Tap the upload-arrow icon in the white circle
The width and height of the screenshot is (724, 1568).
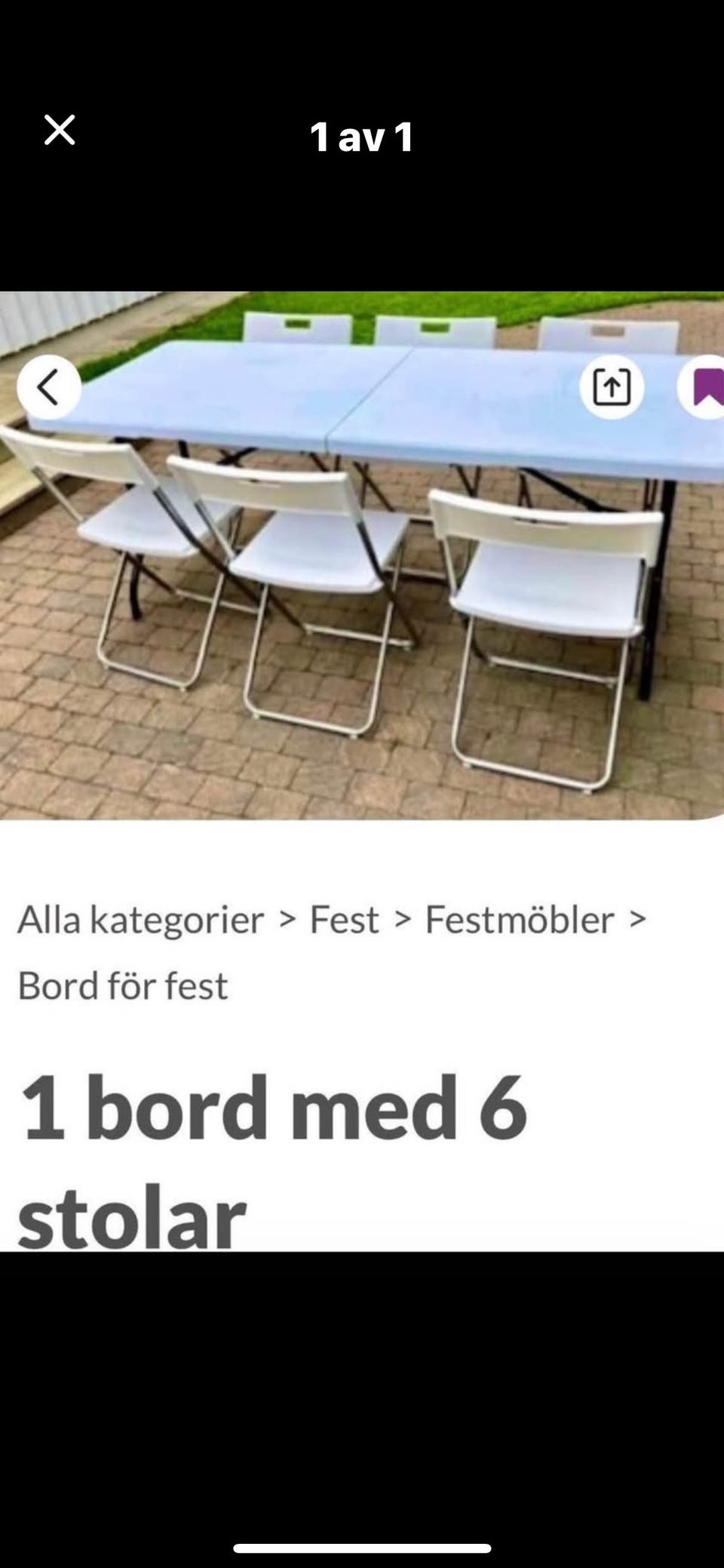612,386
